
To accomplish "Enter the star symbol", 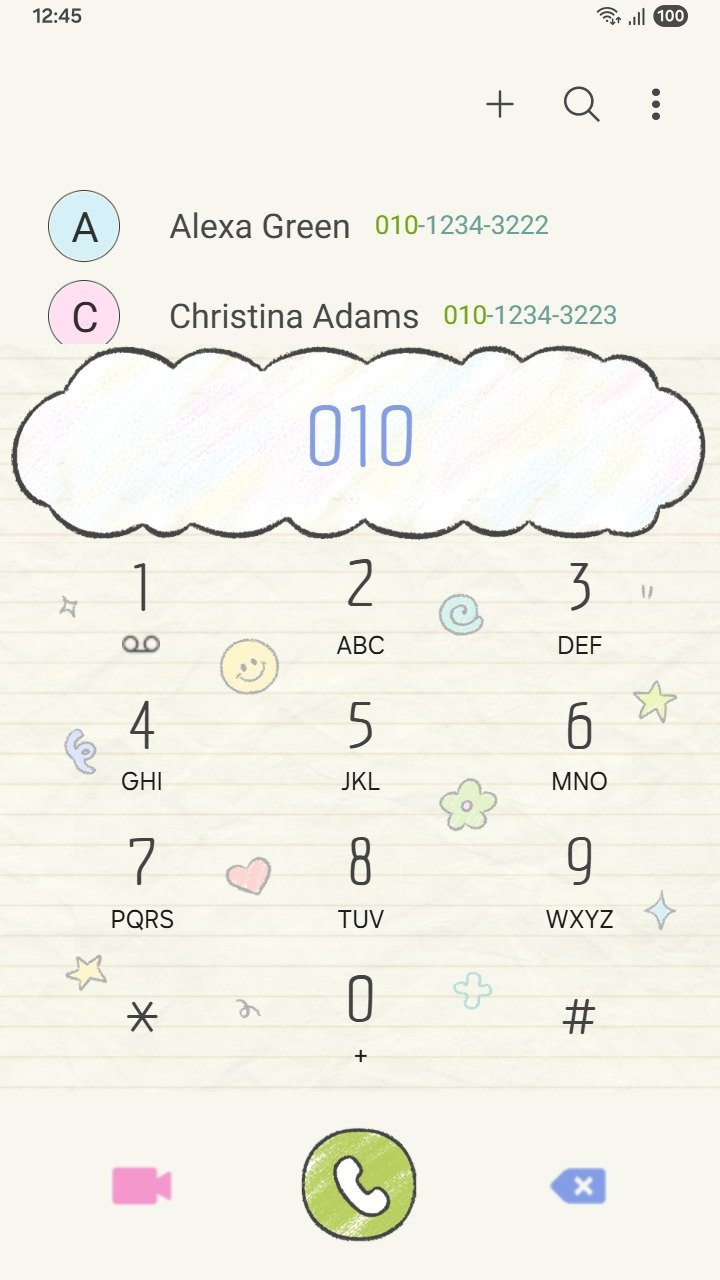I will click(142, 1018).
